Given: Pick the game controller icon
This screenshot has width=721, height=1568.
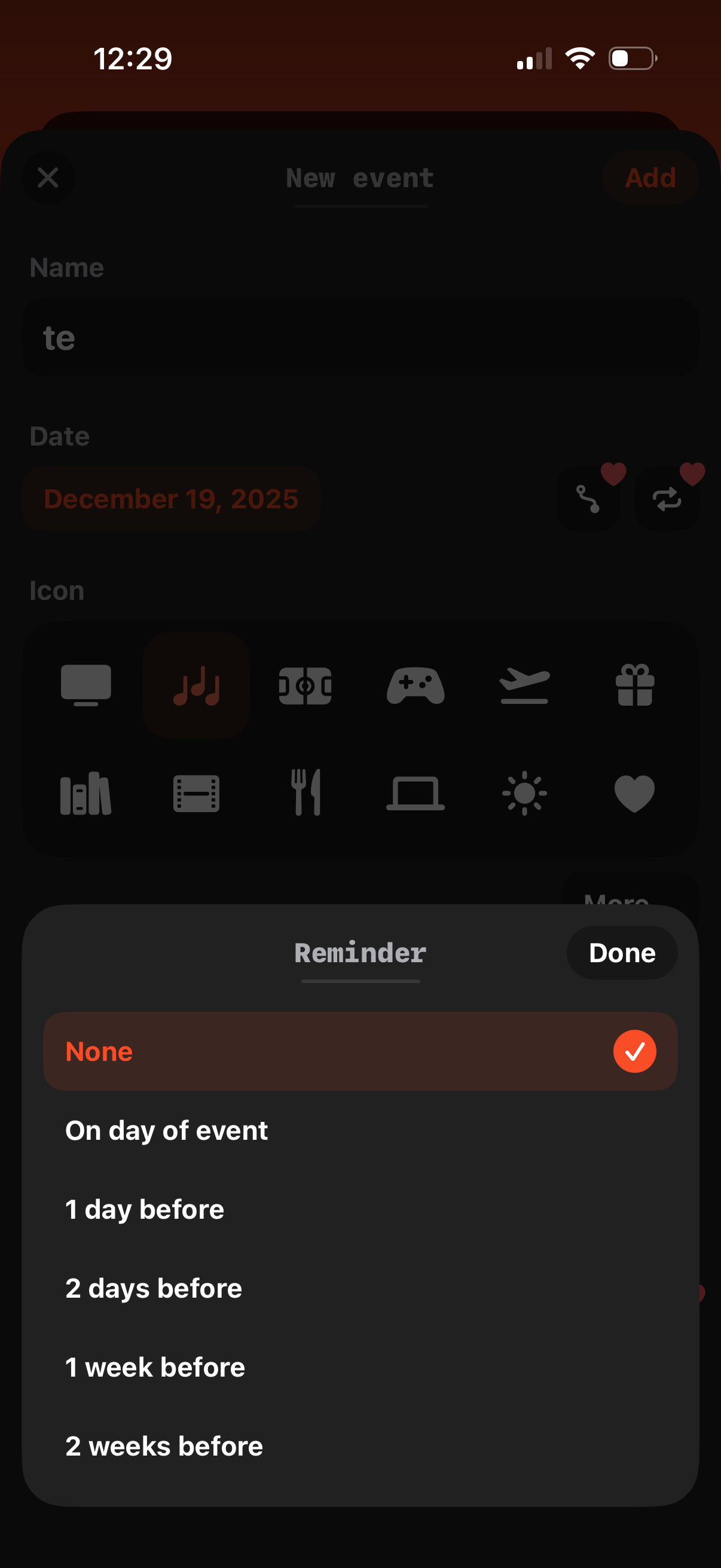Looking at the screenshot, I should tap(415, 685).
